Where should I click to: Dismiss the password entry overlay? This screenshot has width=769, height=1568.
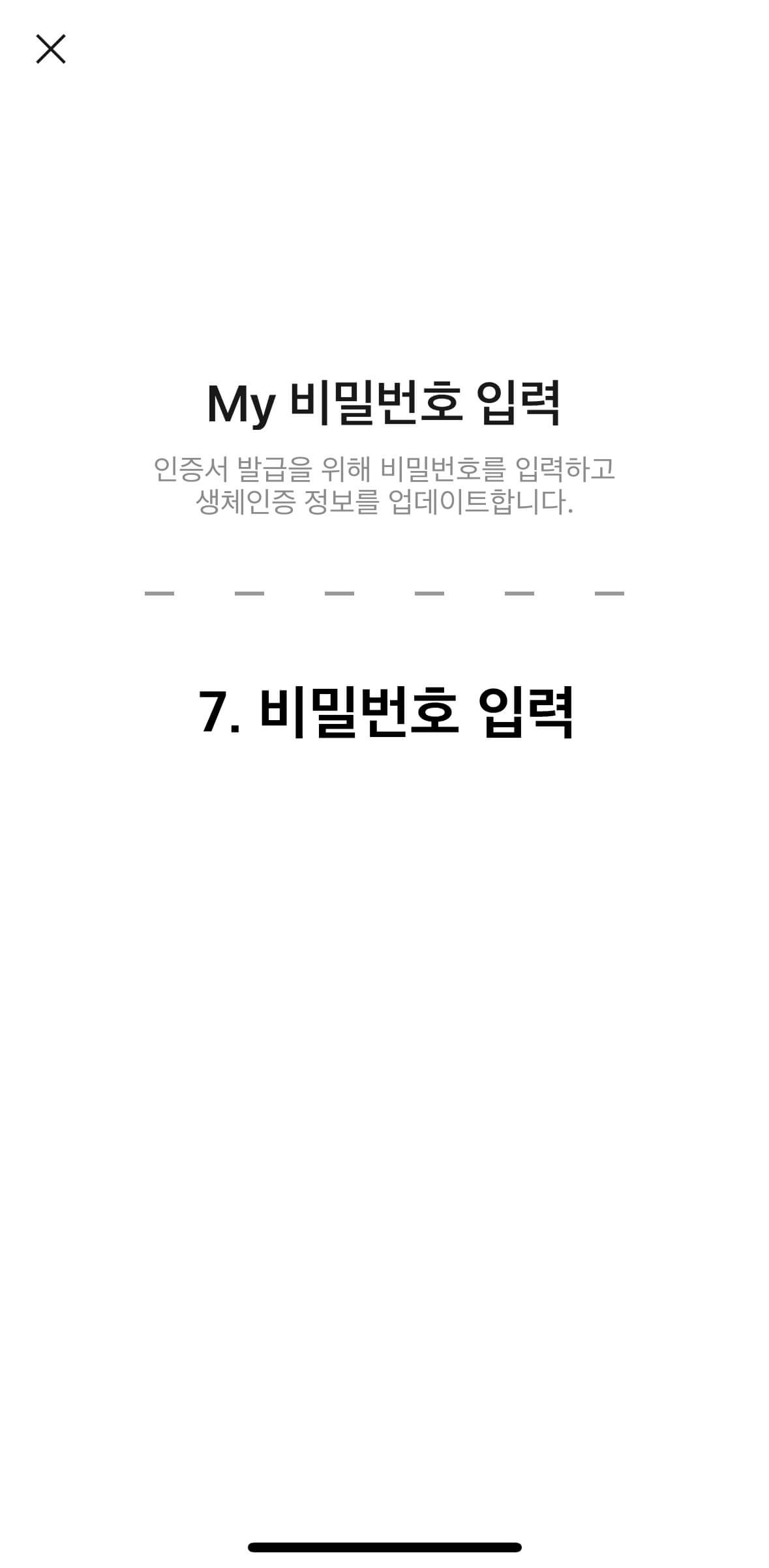coord(52,50)
